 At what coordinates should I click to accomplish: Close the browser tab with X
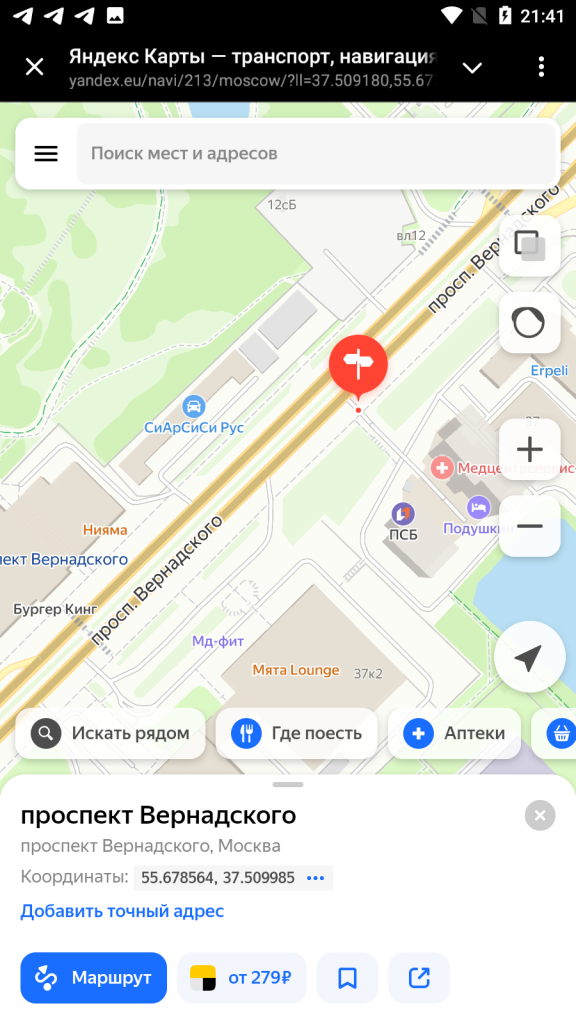pos(34,67)
